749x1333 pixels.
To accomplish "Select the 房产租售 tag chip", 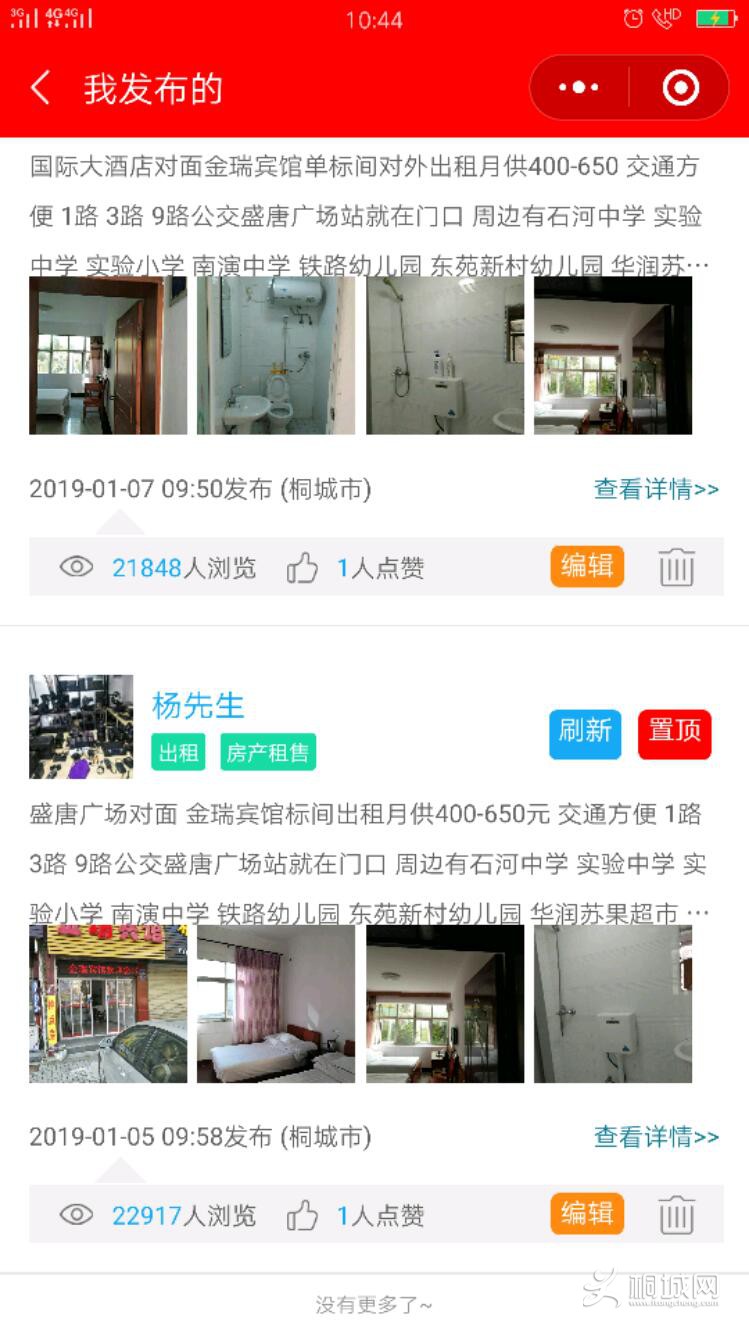I will coord(268,753).
